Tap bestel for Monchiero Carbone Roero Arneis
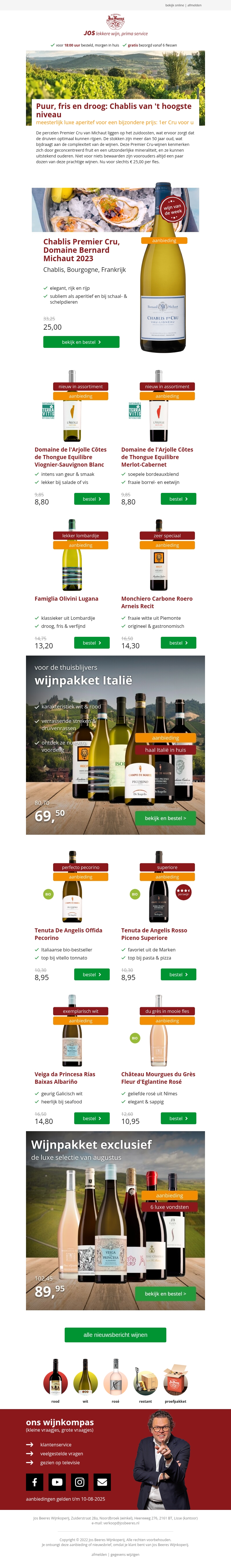231x1568 pixels. coord(178,643)
